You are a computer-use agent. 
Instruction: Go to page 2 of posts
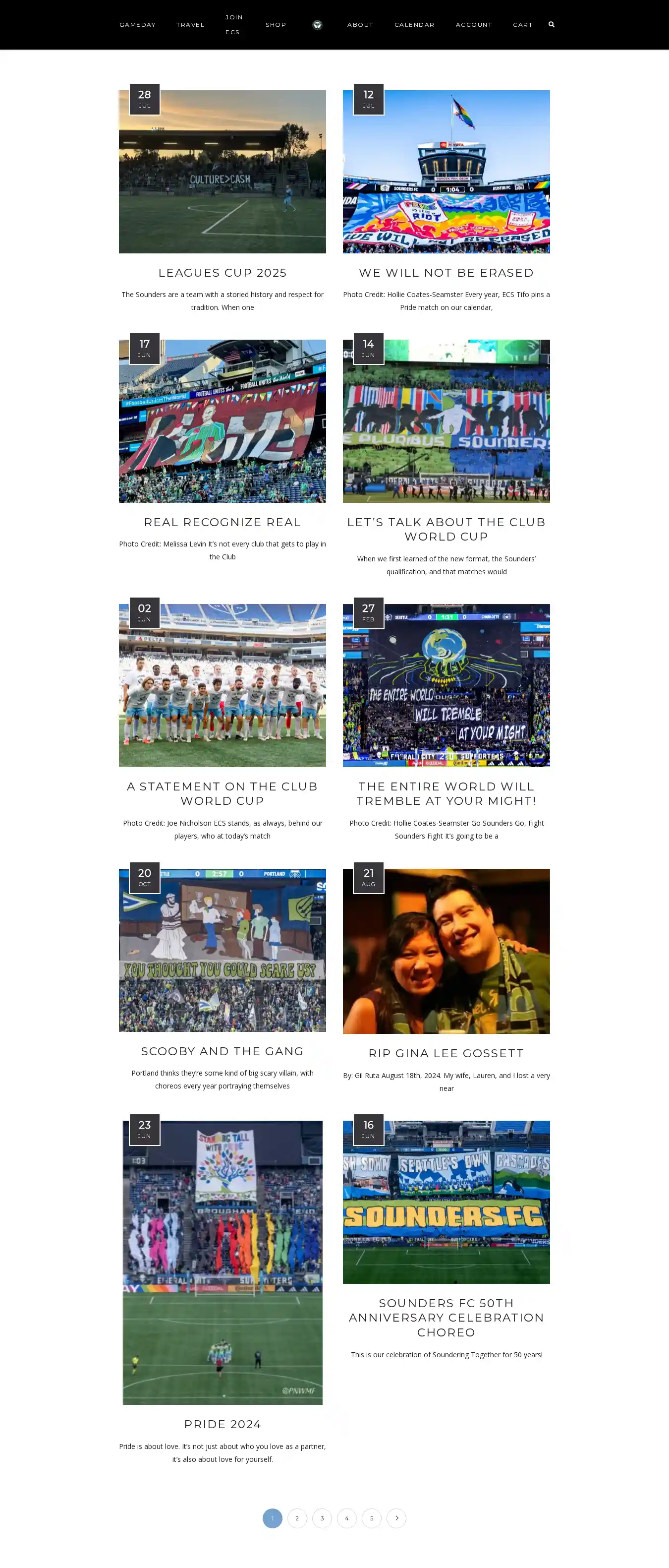[297, 1518]
